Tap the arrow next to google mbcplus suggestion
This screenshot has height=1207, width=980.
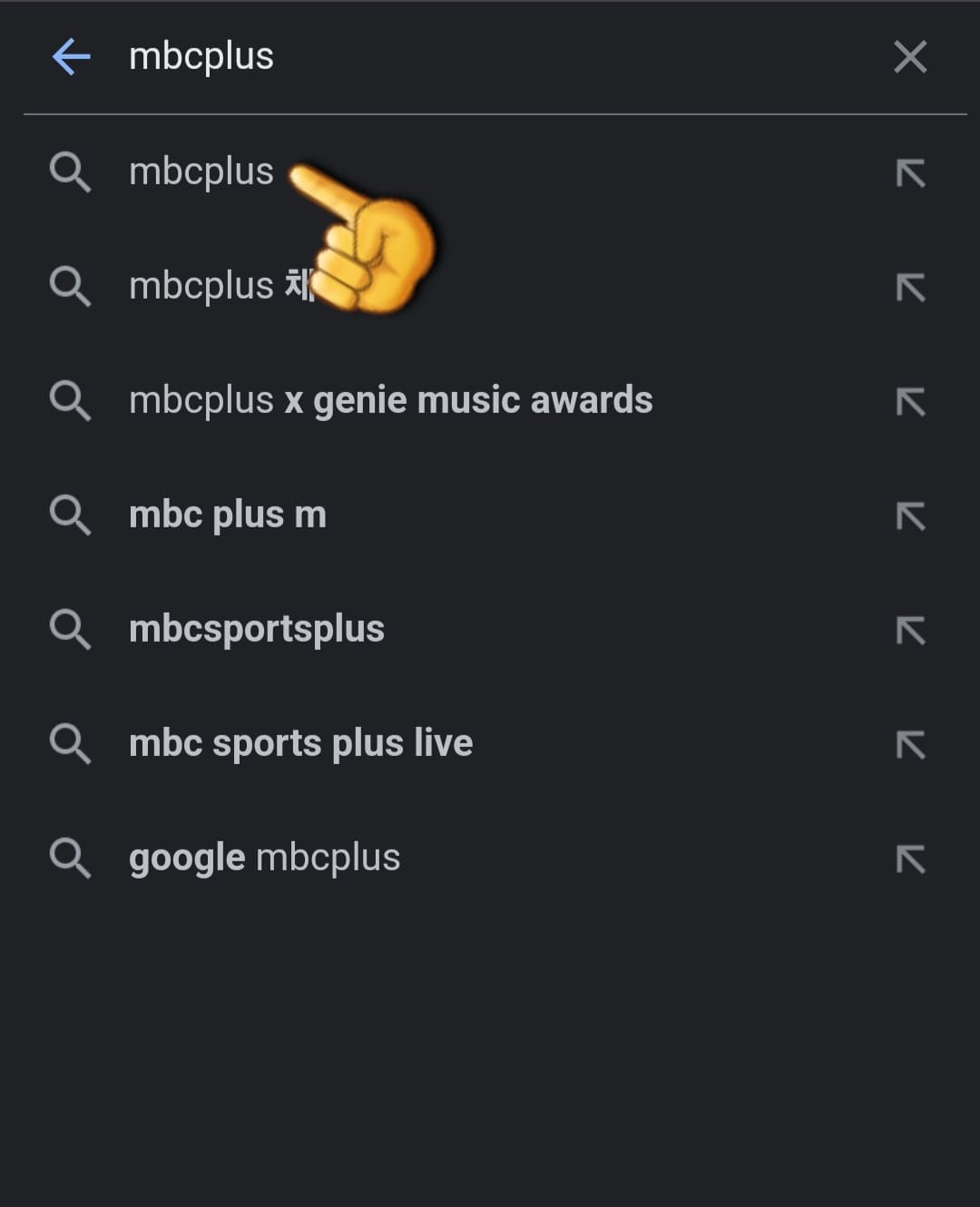(909, 858)
